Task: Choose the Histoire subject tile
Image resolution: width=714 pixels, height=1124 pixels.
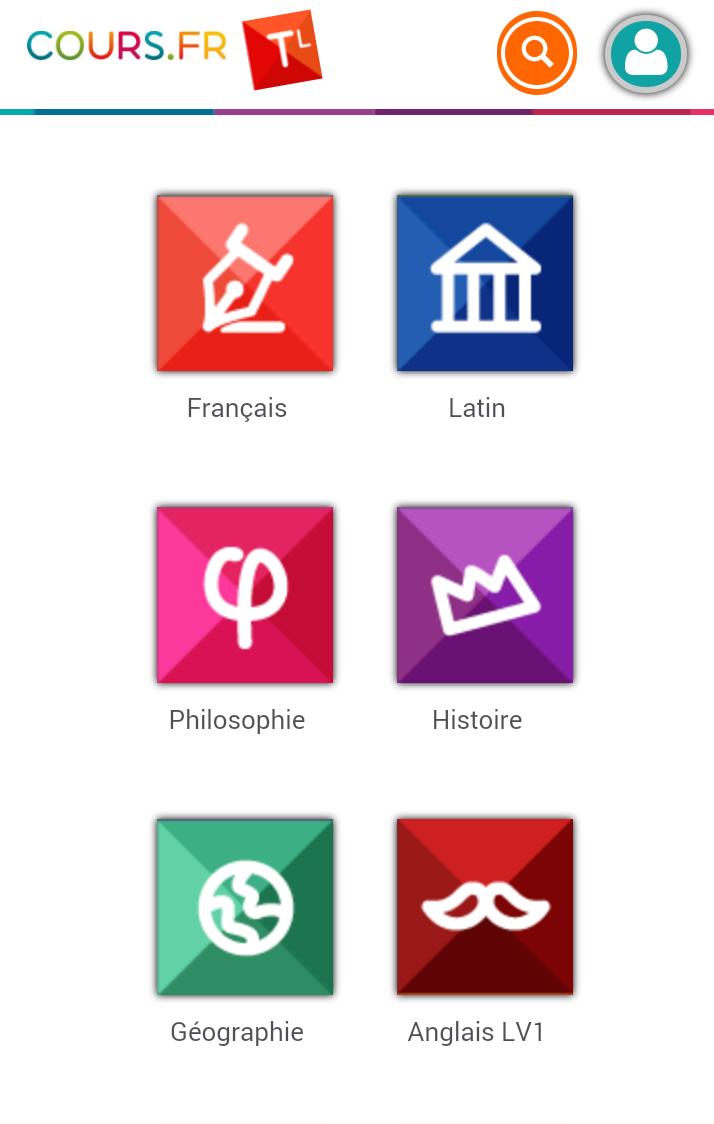Action: [x=485, y=595]
